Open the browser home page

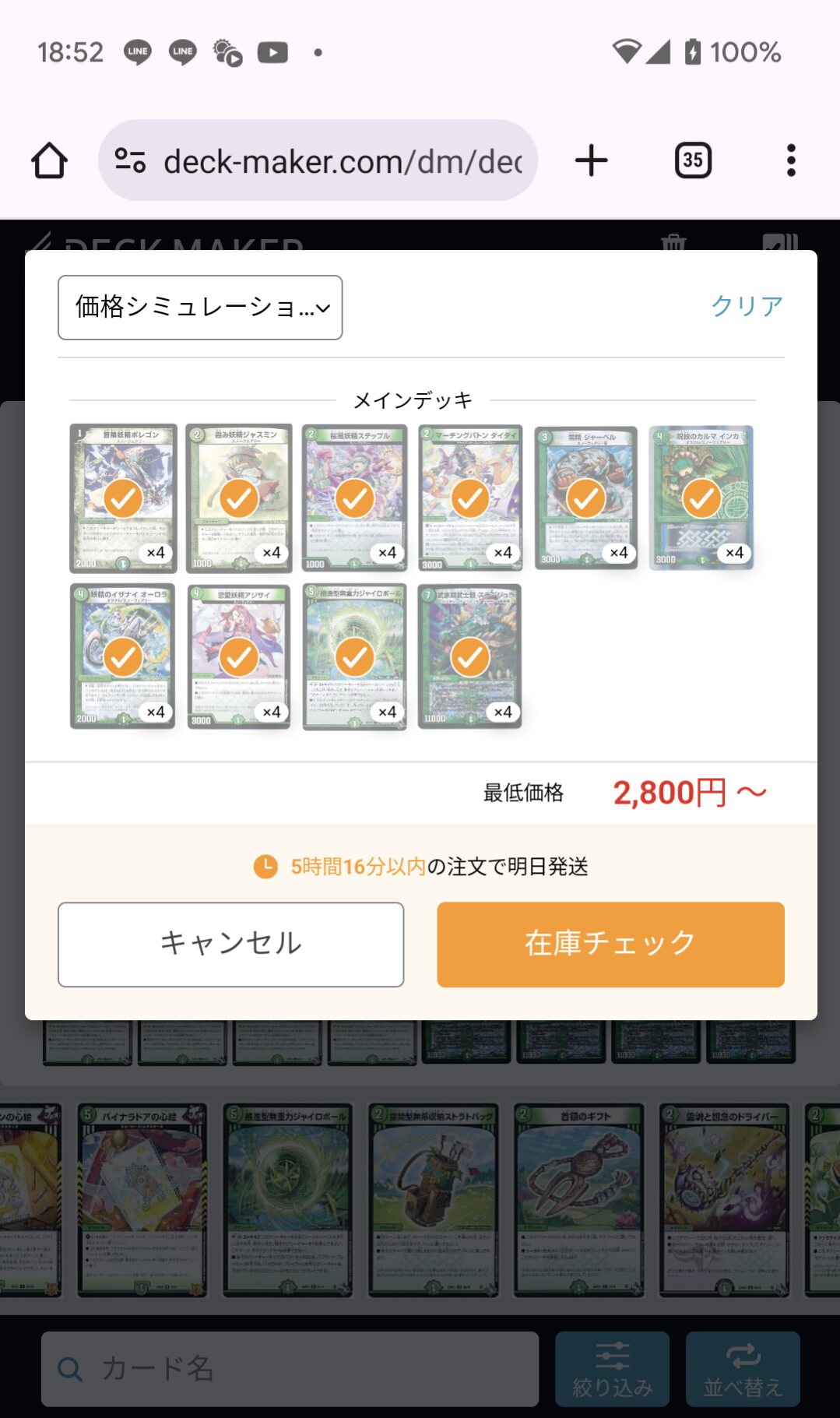[49, 160]
